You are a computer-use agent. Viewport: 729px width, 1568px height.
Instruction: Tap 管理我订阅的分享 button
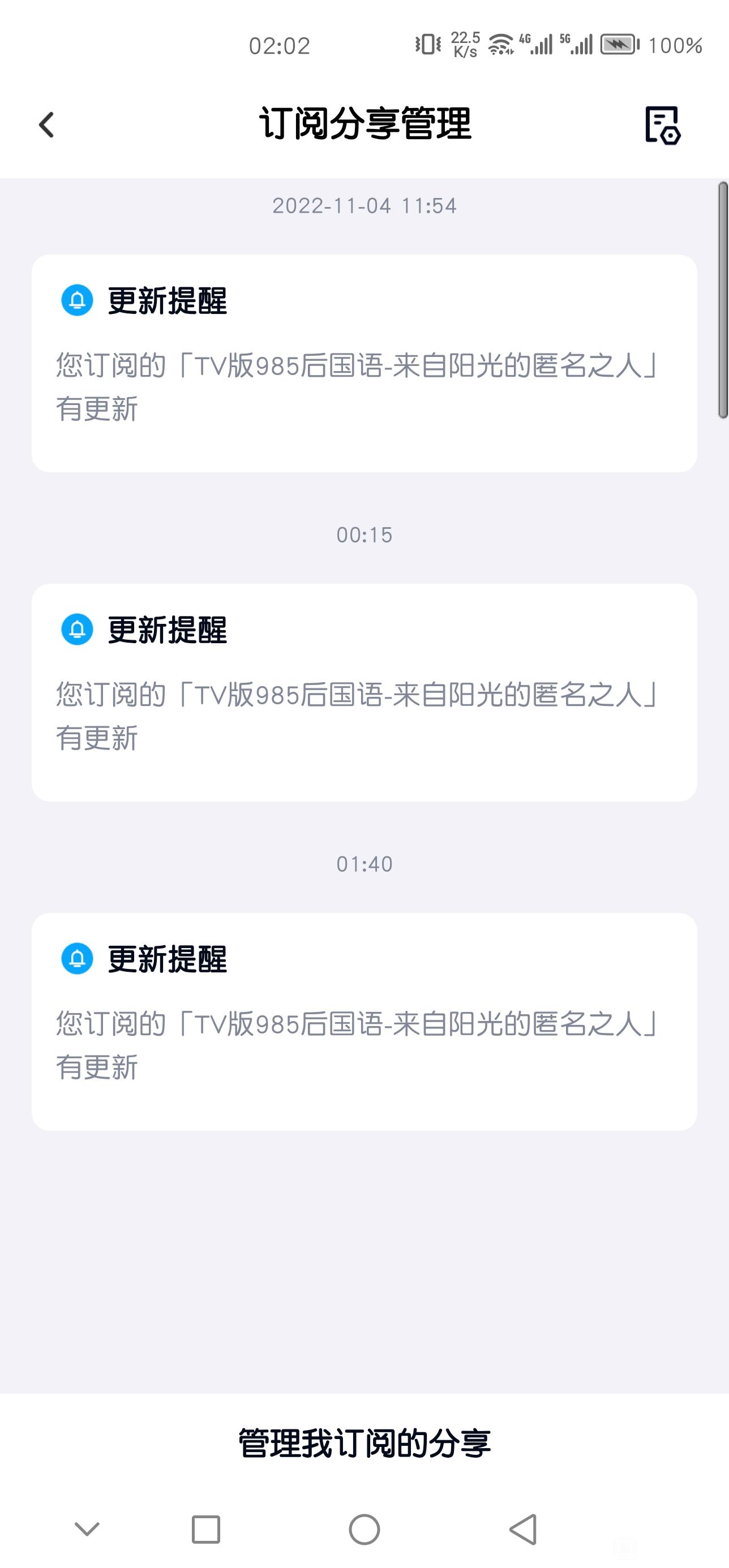coord(364,1443)
